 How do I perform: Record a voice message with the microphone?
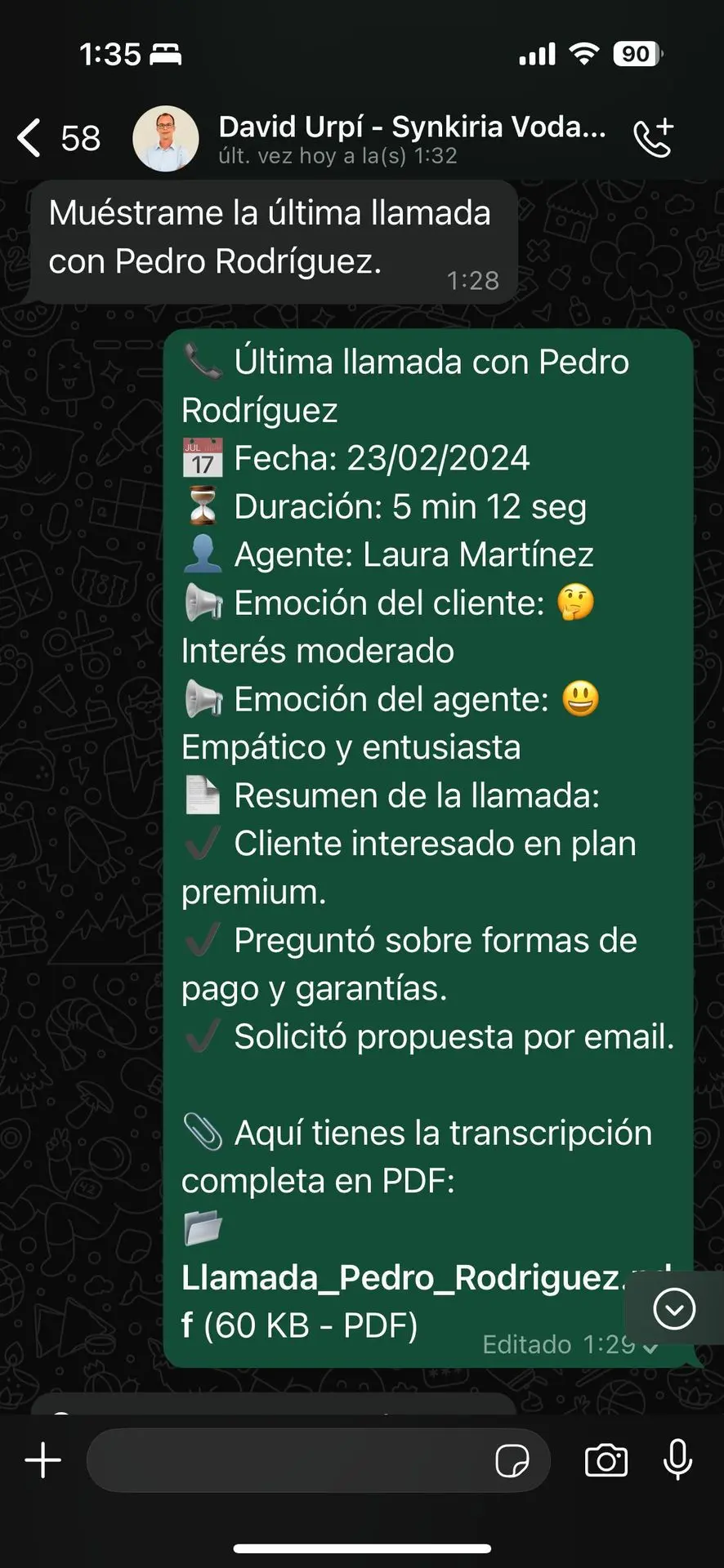[677, 1460]
